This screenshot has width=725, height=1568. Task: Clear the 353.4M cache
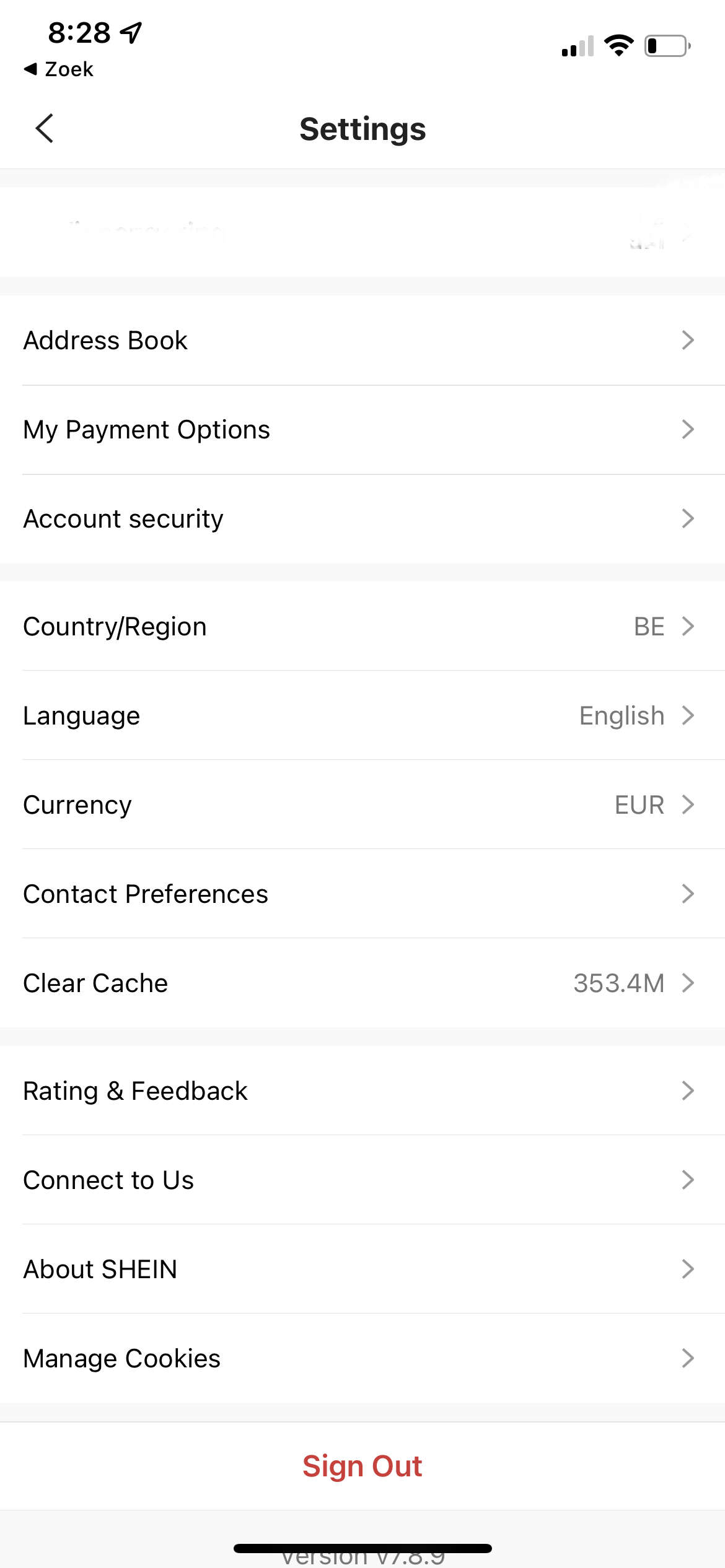[x=362, y=983]
